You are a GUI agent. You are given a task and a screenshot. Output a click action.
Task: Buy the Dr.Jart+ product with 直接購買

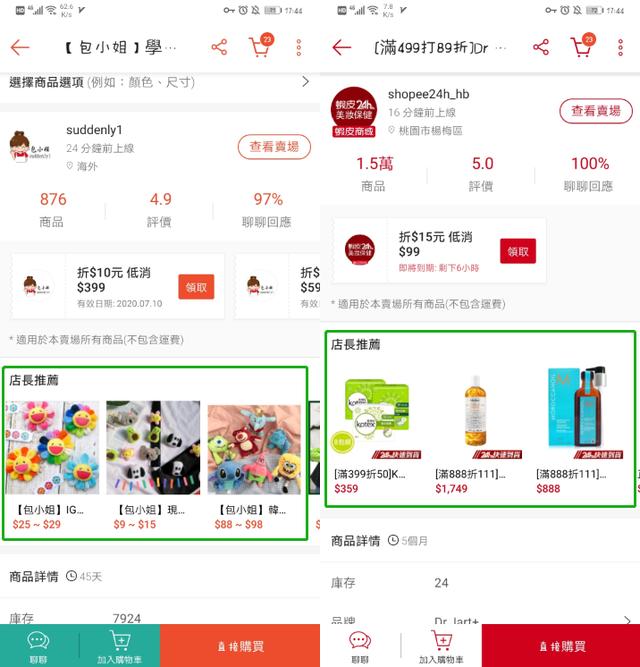coord(561,646)
